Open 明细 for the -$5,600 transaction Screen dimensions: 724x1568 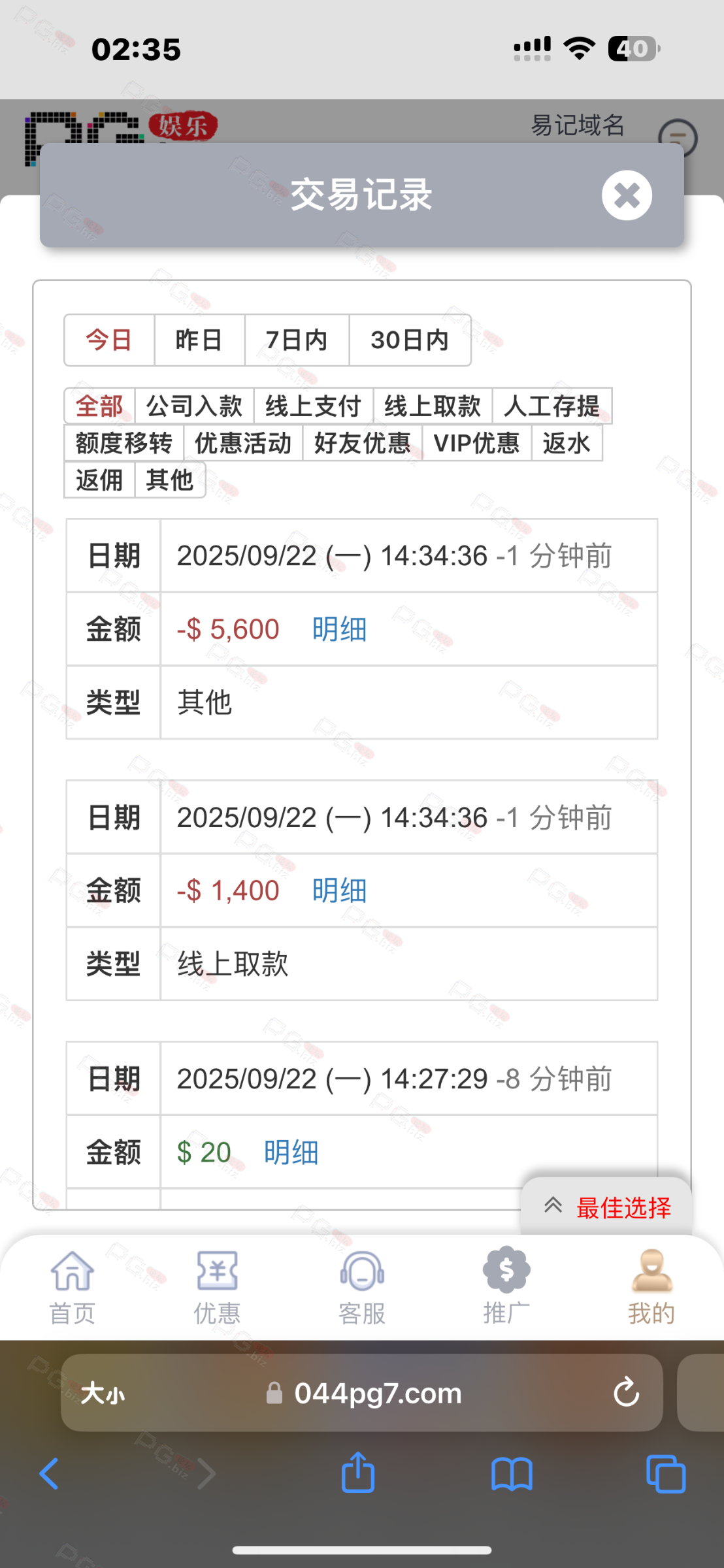339,630
